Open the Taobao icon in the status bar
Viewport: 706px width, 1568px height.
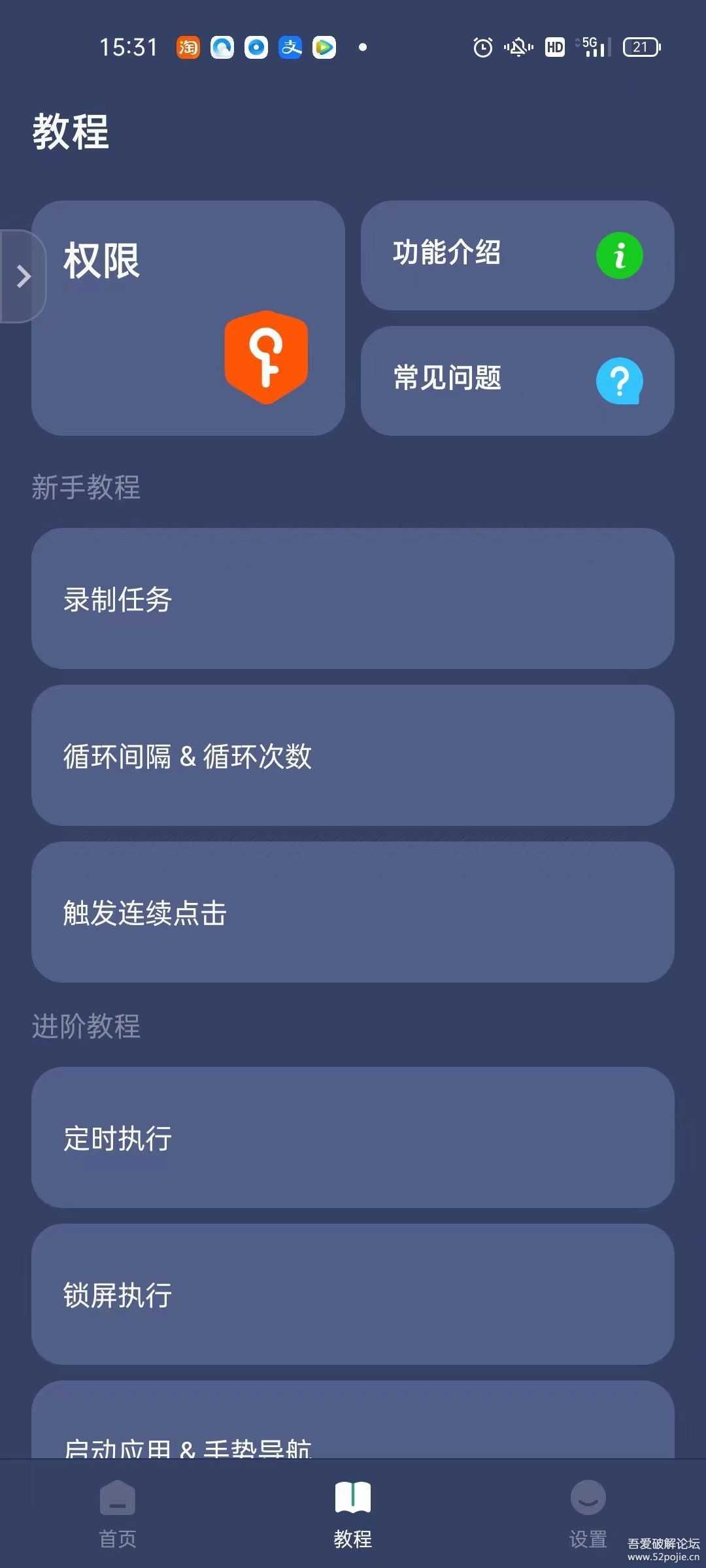(x=188, y=47)
